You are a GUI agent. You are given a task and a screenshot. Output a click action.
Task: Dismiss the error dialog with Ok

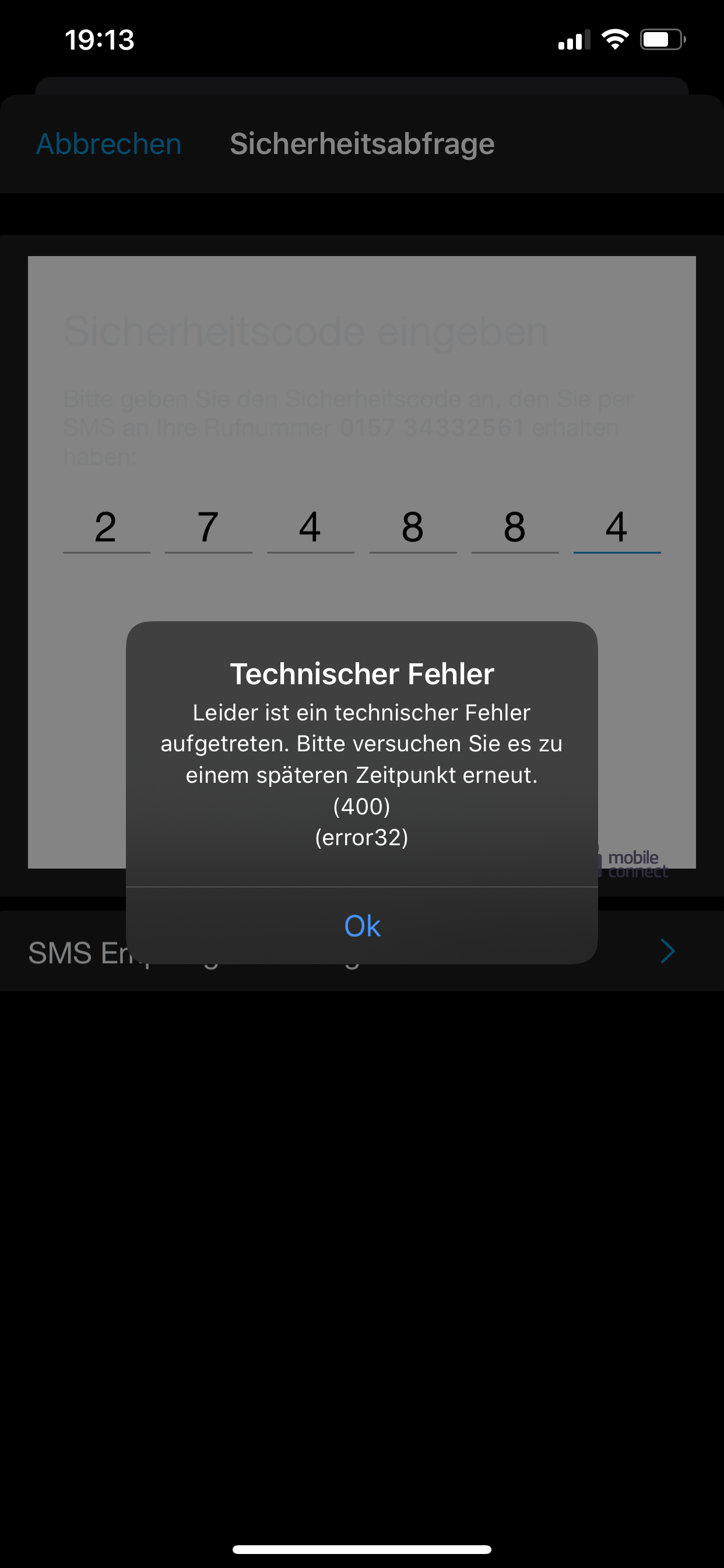tap(362, 925)
